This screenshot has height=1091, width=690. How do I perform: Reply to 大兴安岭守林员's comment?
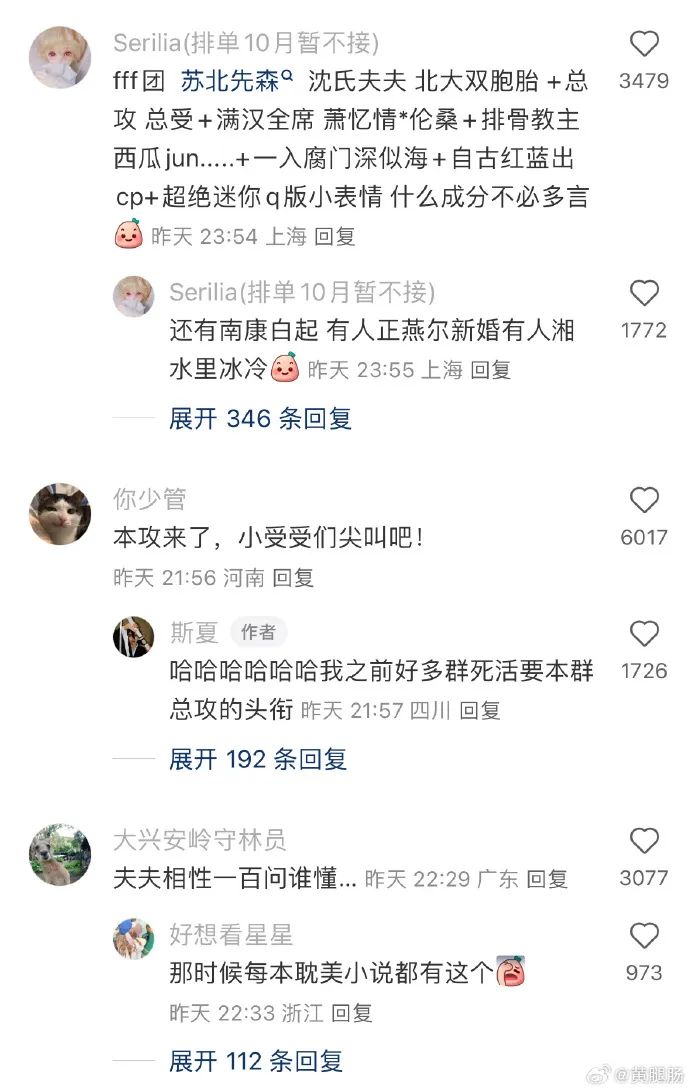coord(547,879)
